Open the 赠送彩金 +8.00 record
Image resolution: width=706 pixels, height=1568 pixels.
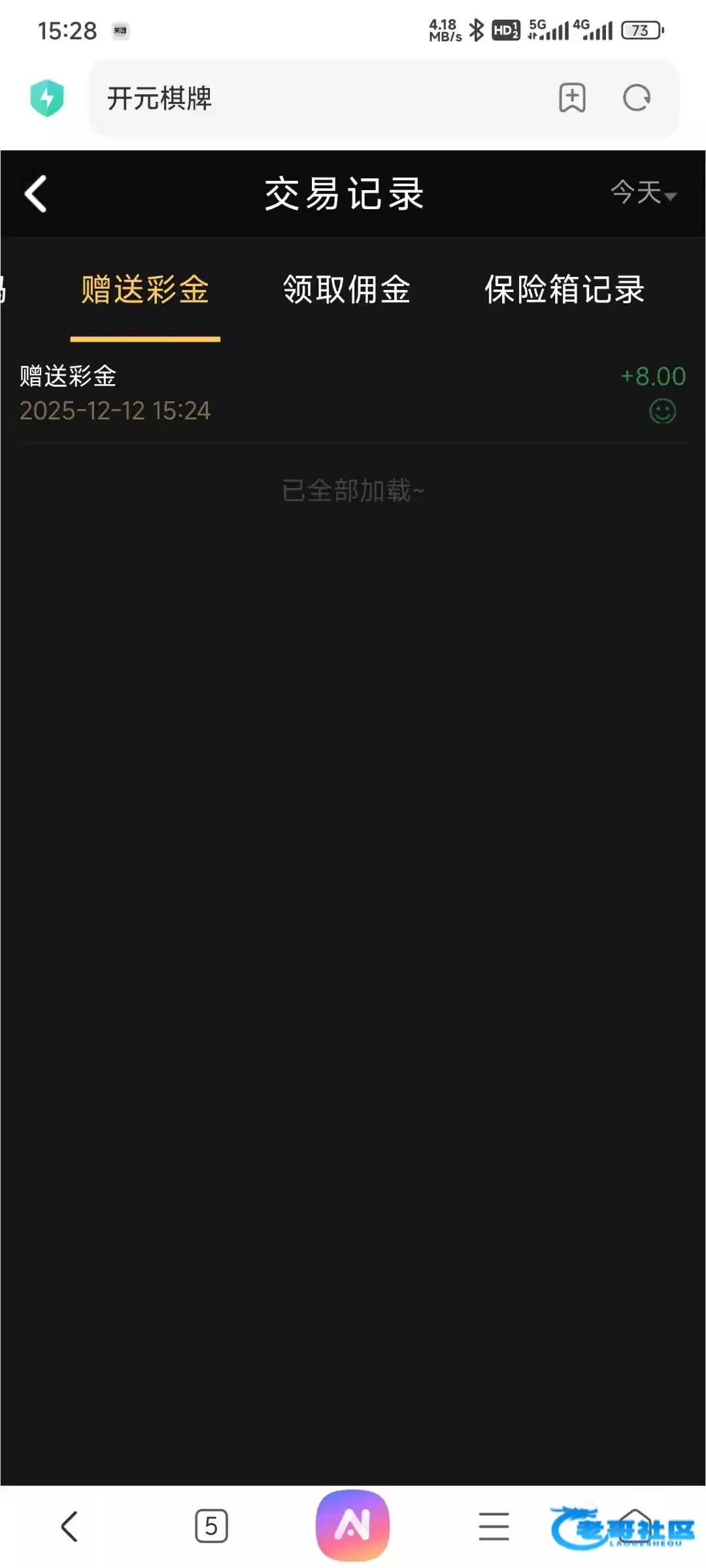[x=353, y=393]
